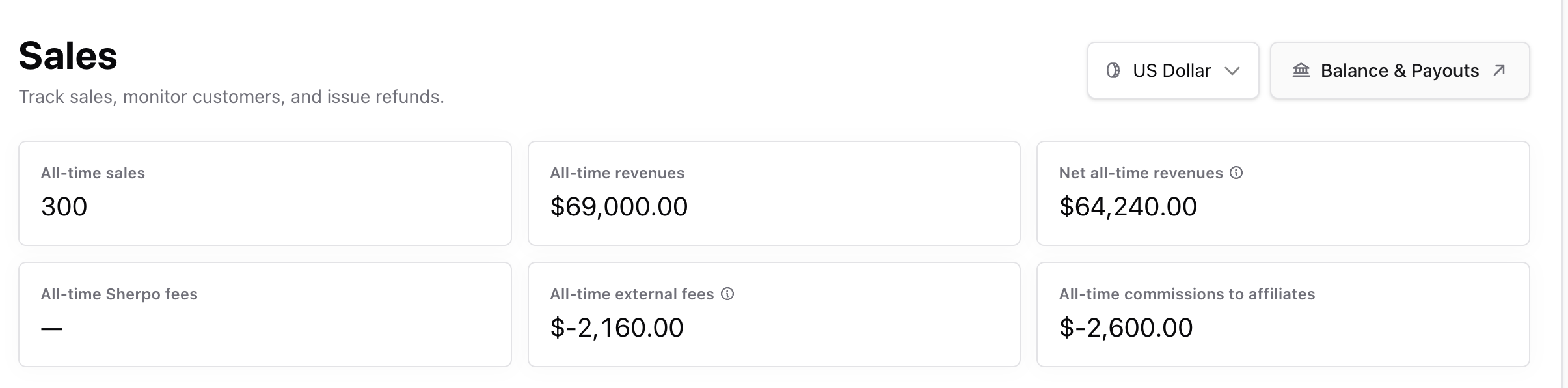Open the US Dollar currency dropdown
1568x388 pixels.
pos(1172,70)
